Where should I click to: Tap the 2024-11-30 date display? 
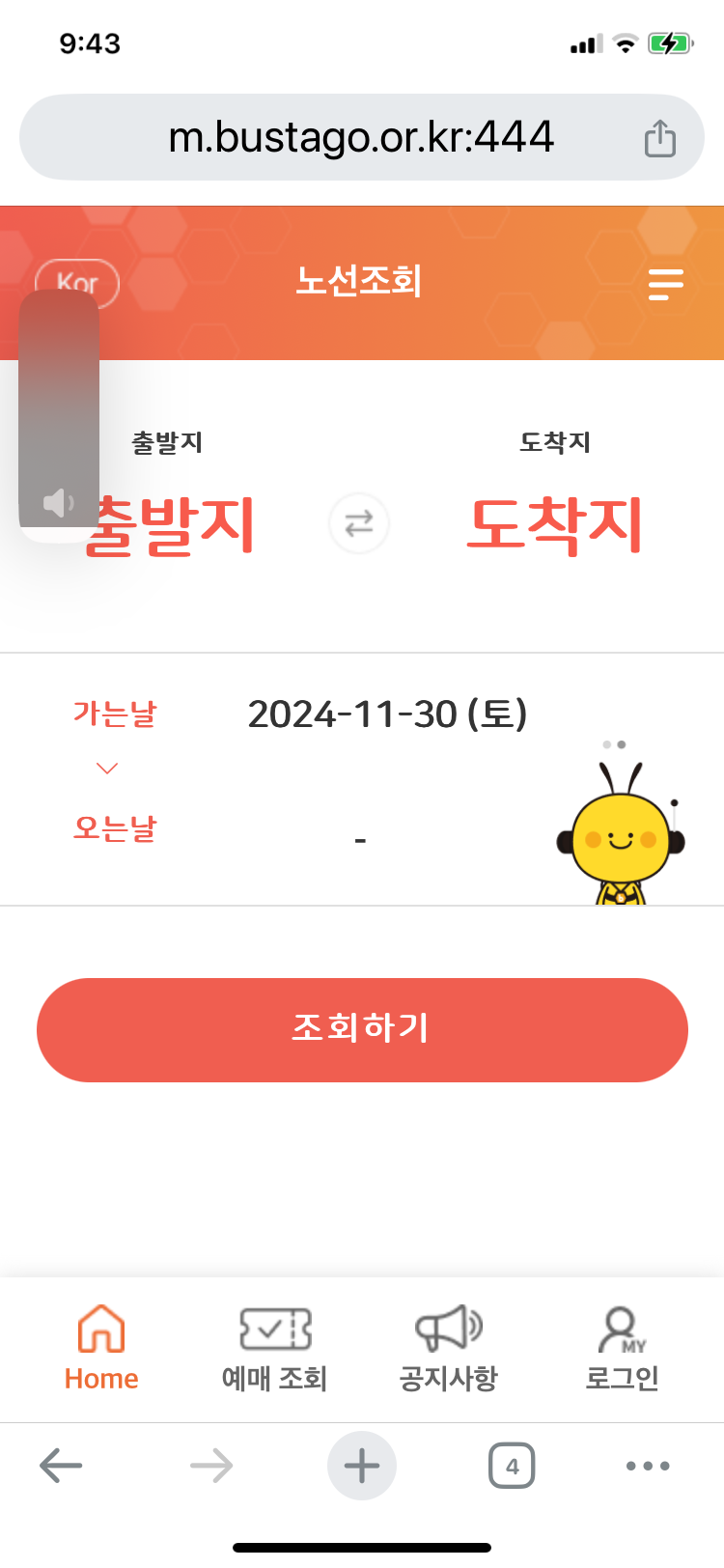tap(384, 712)
